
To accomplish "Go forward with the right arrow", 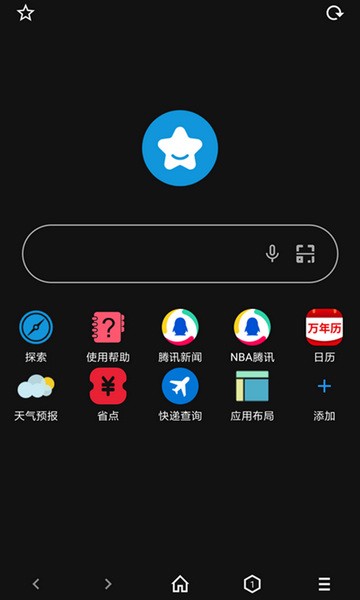I will click(108, 584).
